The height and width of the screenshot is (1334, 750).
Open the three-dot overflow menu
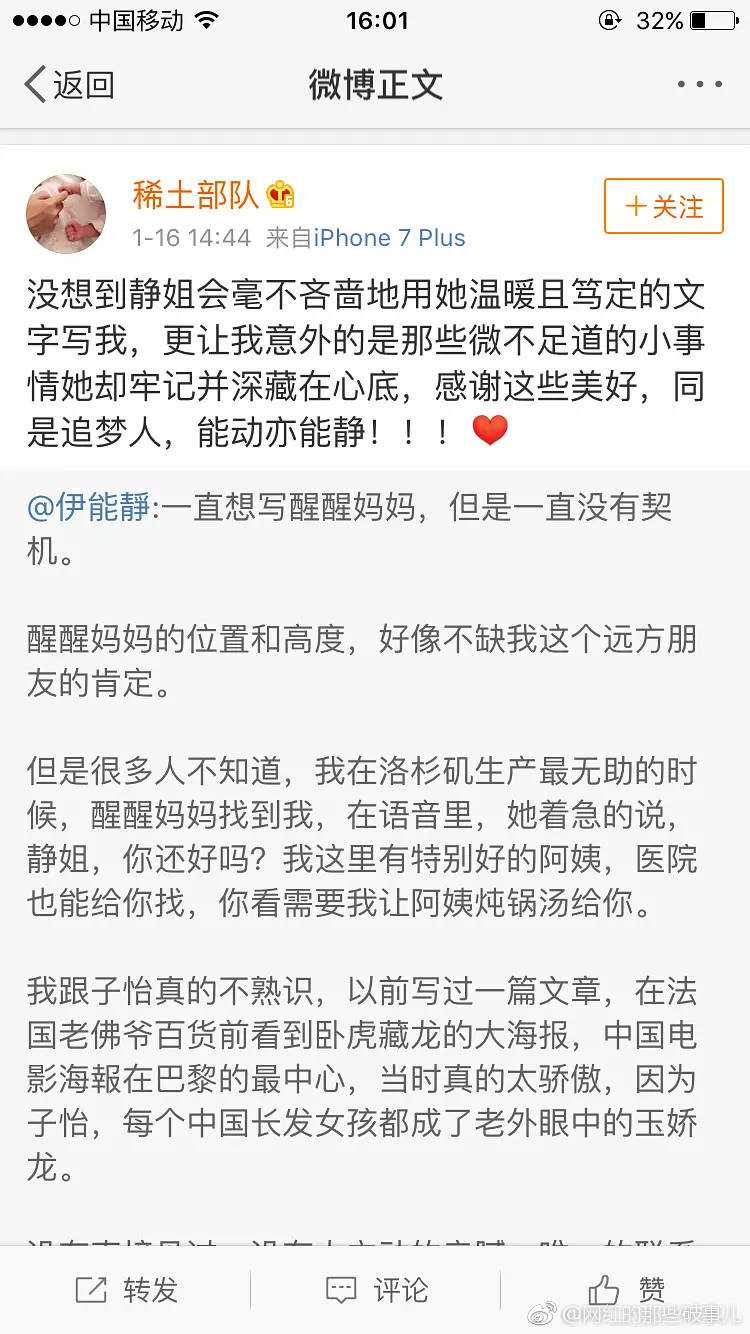point(699,84)
